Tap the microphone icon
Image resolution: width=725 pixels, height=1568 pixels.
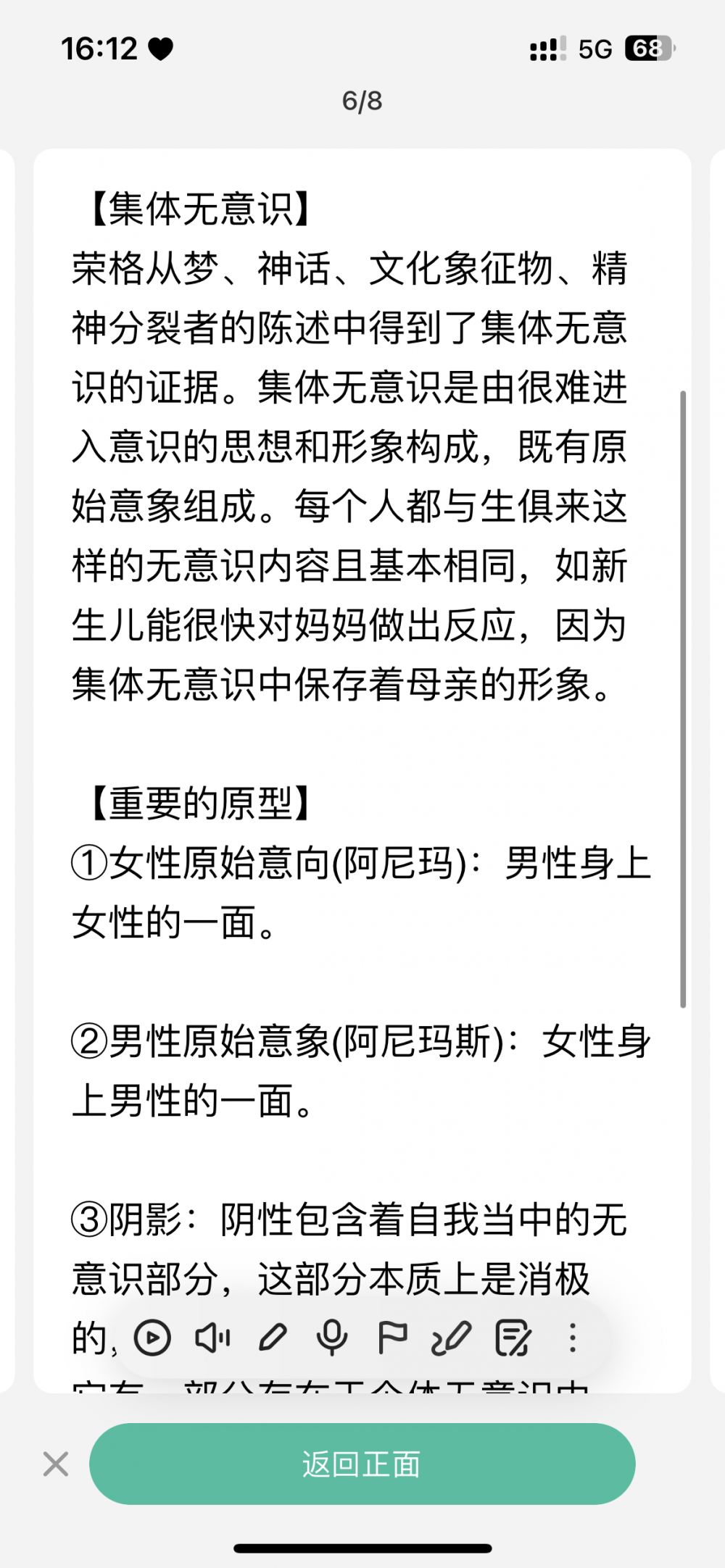[x=332, y=1338]
